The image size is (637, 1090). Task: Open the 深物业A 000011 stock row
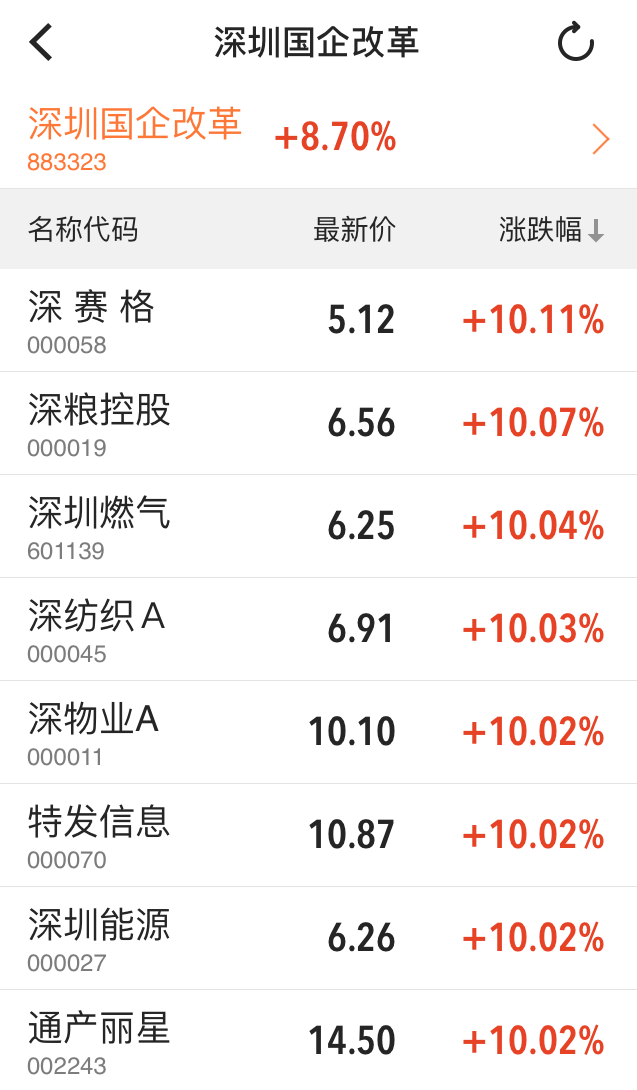pyautogui.click(x=318, y=732)
